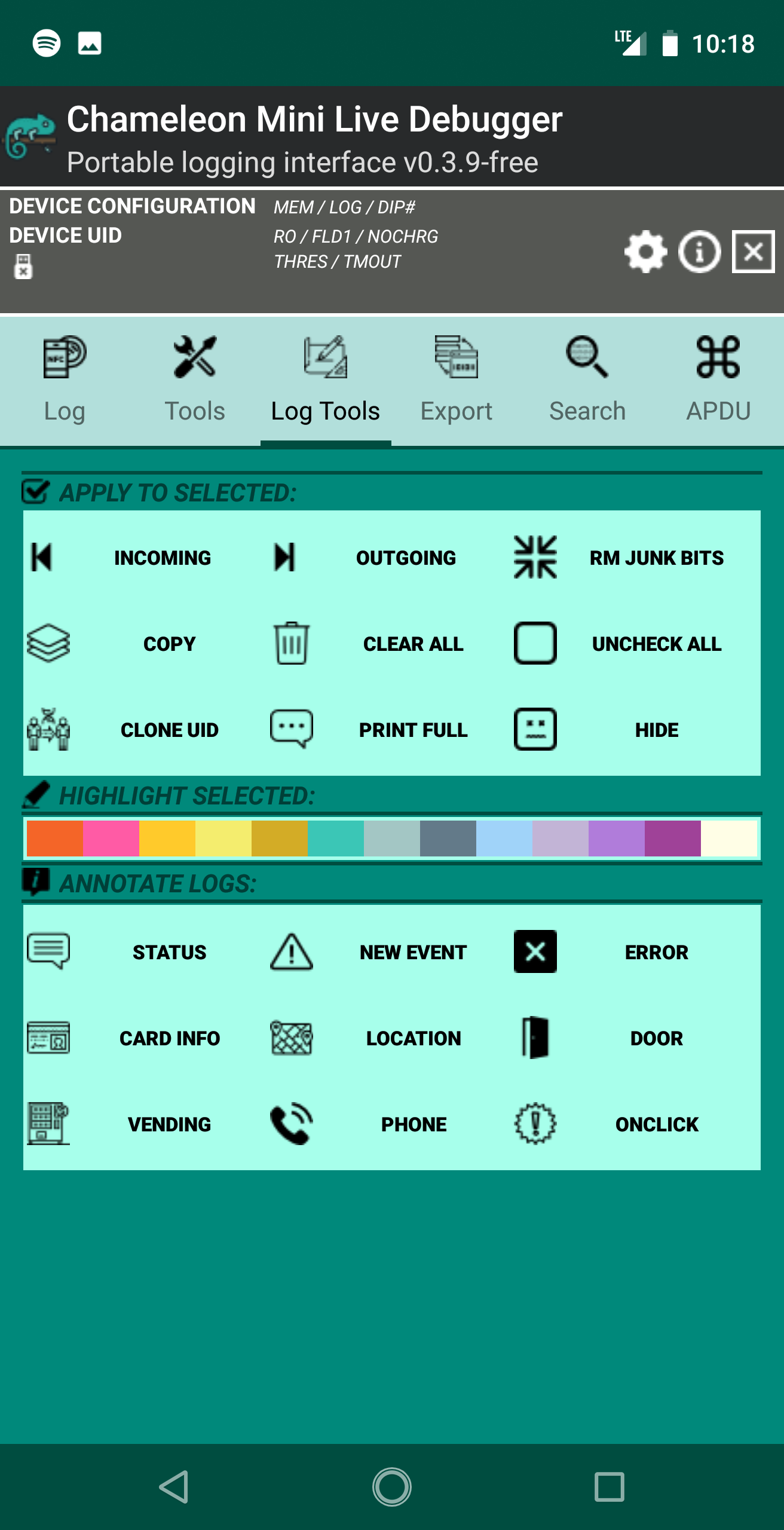Open the info icon

(699, 252)
